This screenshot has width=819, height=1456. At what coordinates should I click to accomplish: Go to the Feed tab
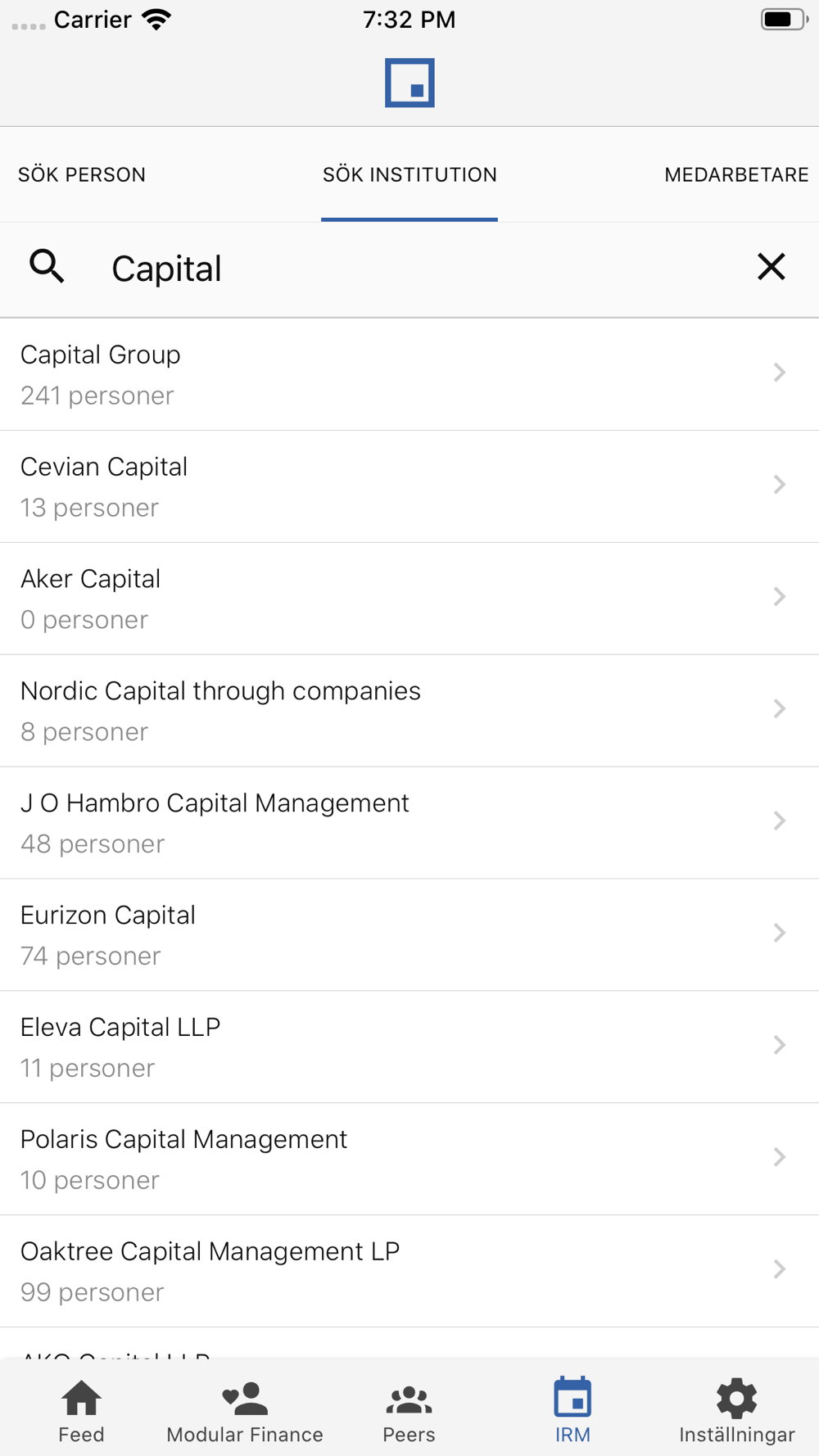82,1411
